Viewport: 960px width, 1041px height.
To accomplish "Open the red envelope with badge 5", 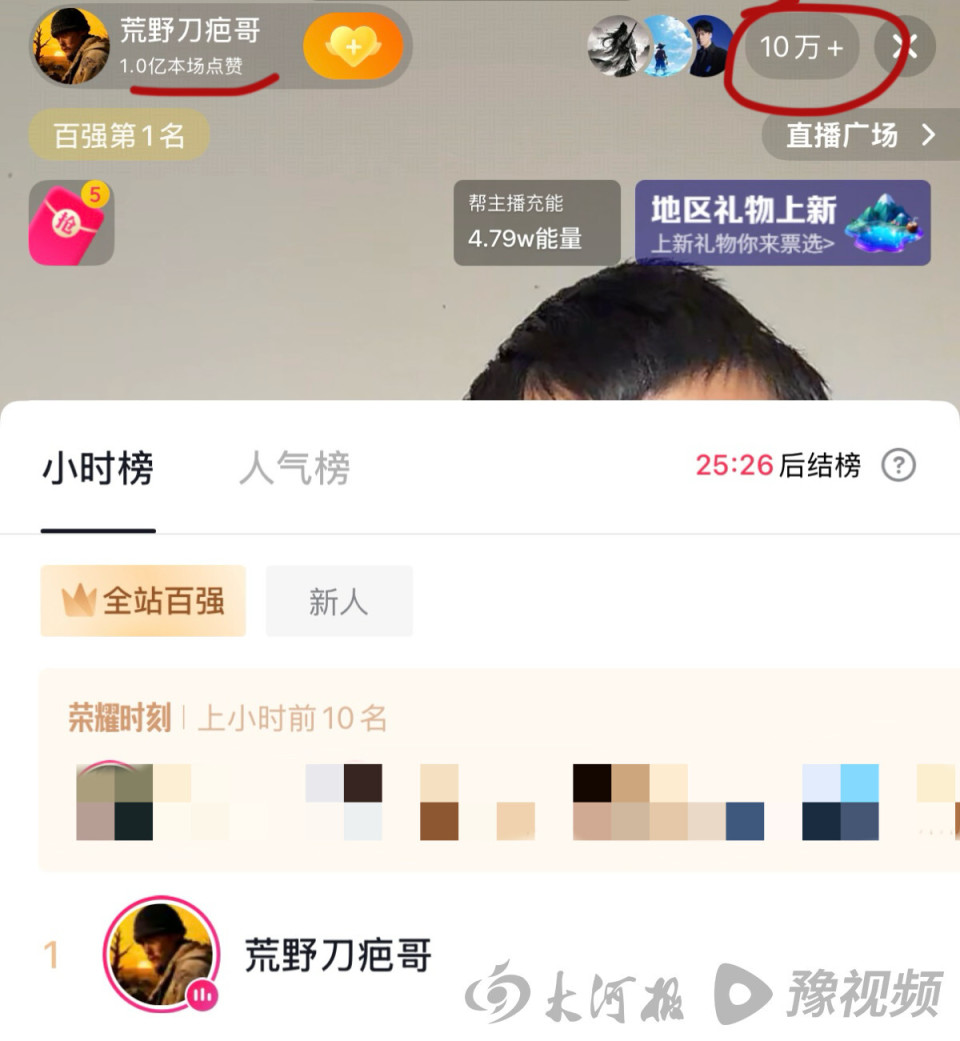I will (x=71, y=222).
